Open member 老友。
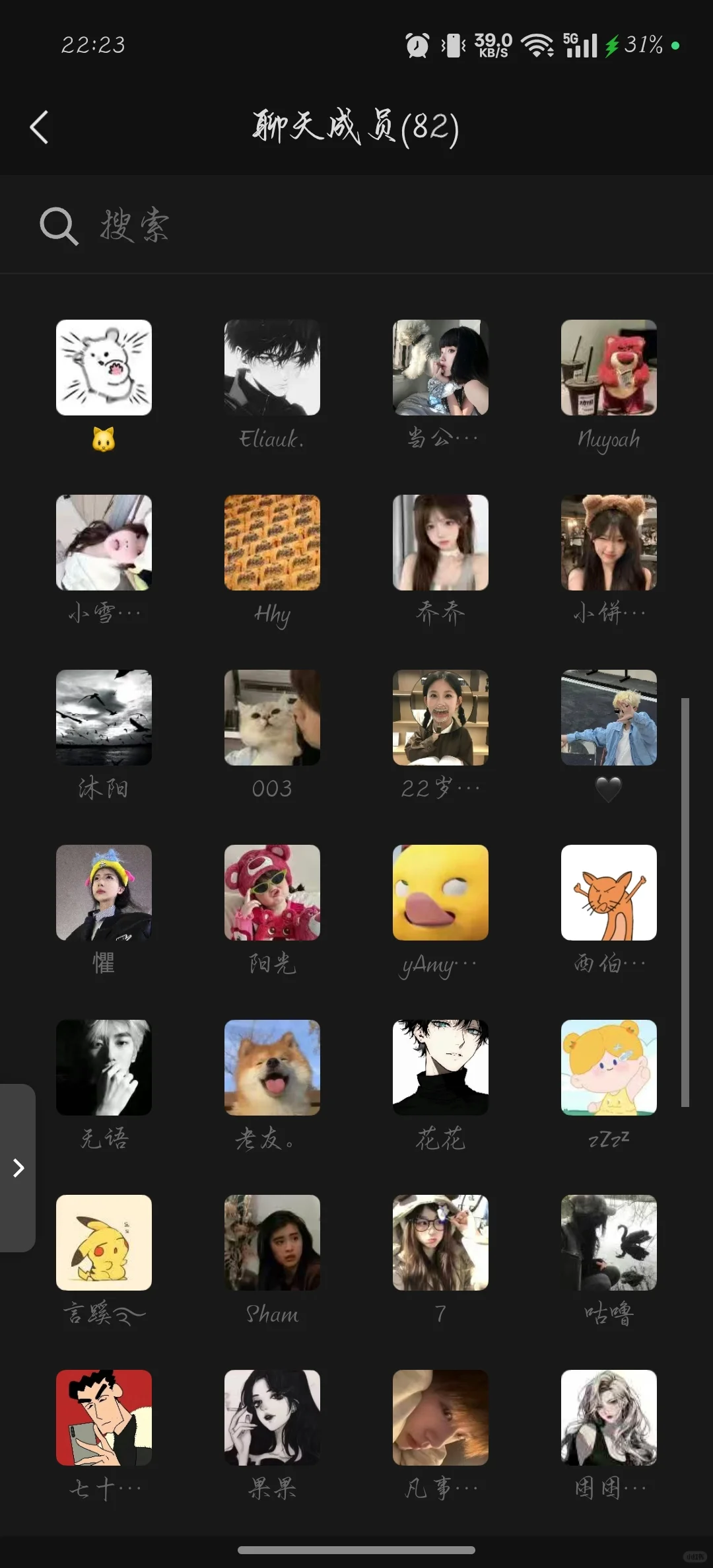The image size is (713, 1568). [x=272, y=1068]
